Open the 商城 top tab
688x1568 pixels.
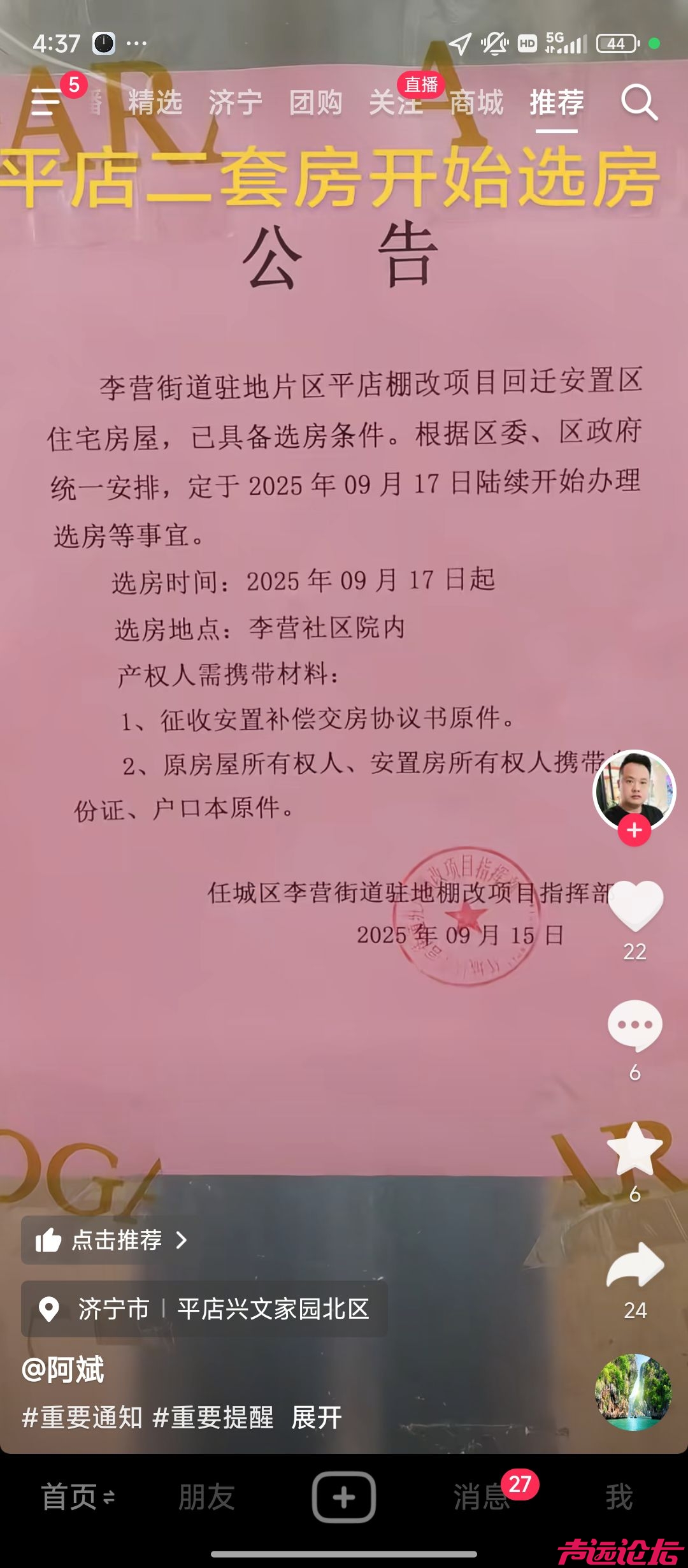[477, 103]
